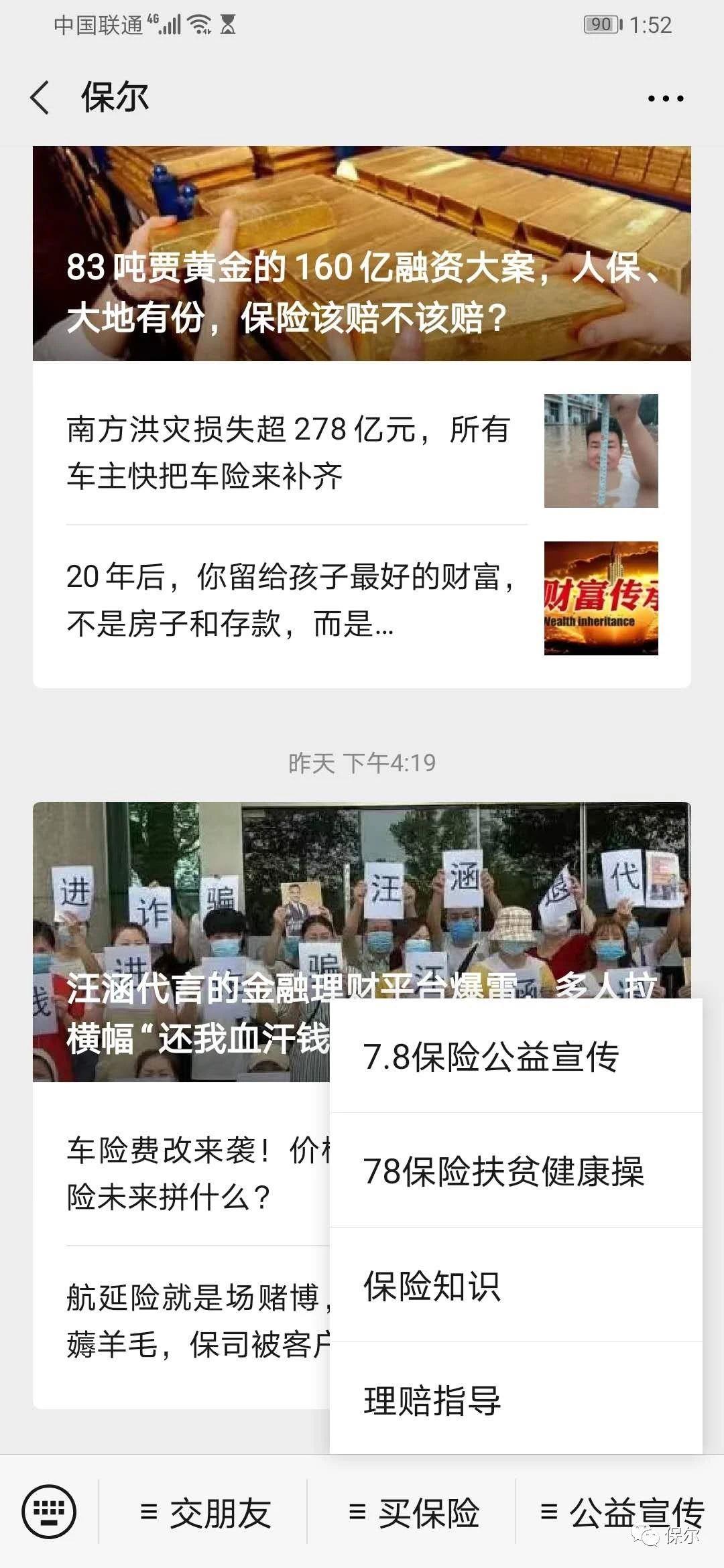The width and height of the screenshot is (724, 1568).
Task: Read the 南方洪灾损失超278亿元 article
Action: coord(288,452)
